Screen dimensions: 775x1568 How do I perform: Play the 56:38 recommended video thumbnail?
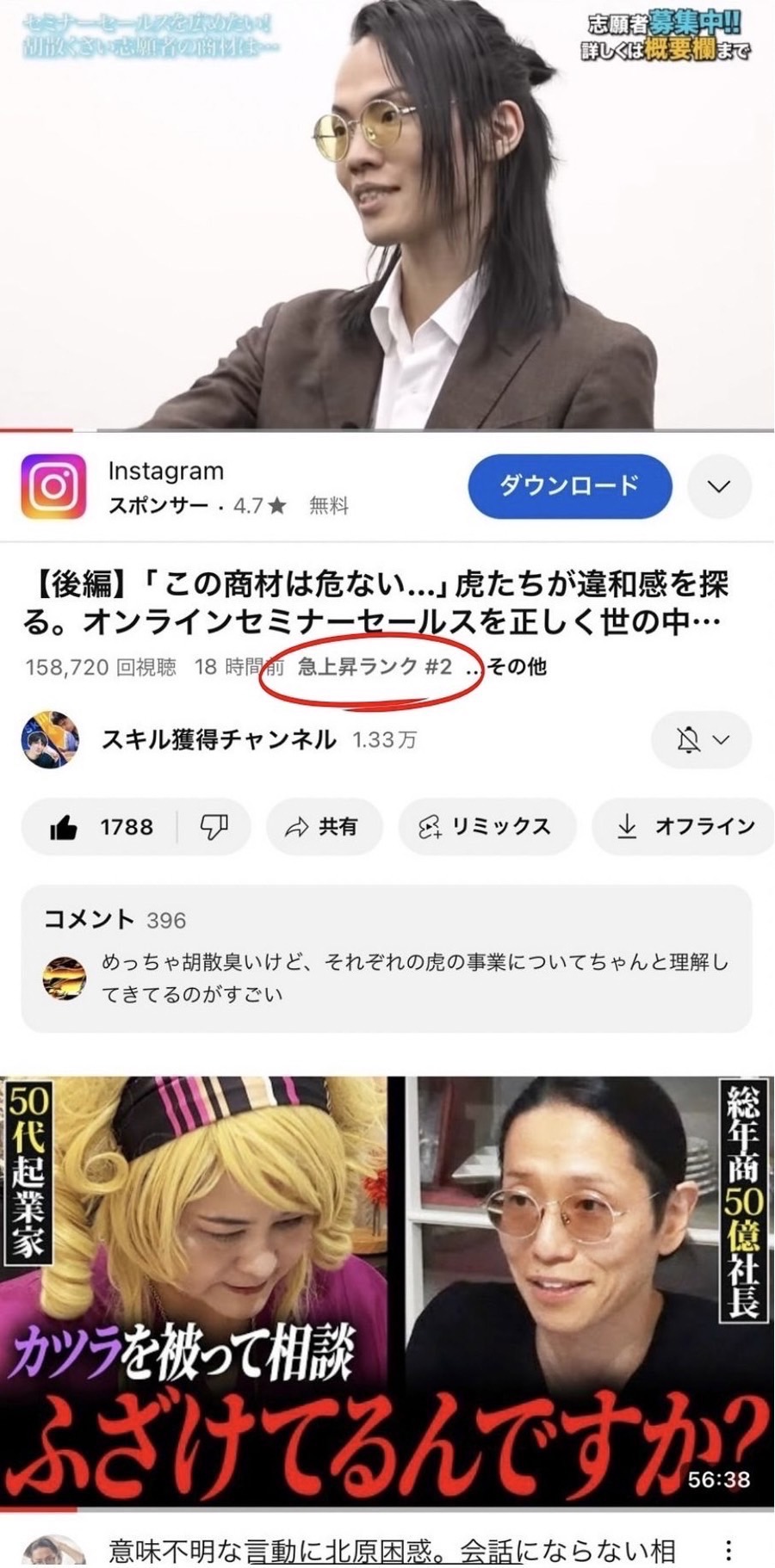tap(386, 1291)
